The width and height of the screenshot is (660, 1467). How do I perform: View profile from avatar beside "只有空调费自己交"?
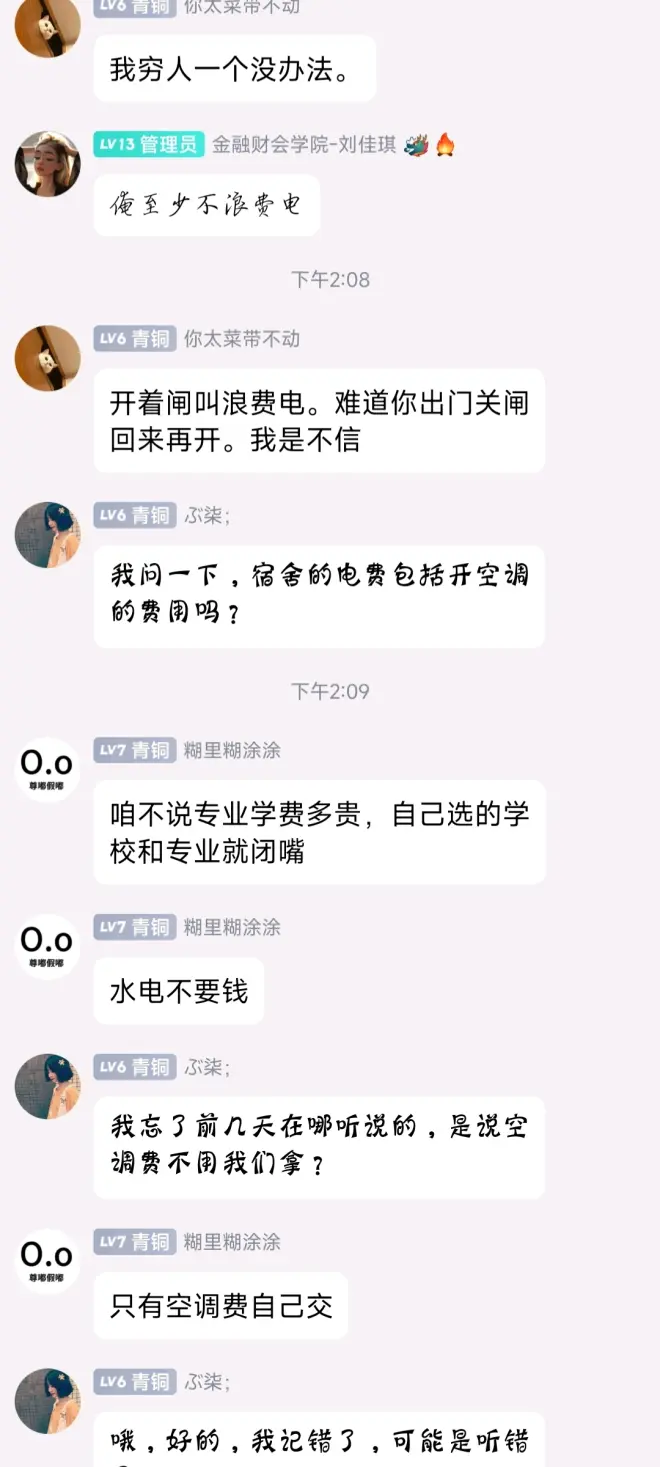tap(47, 1260)
